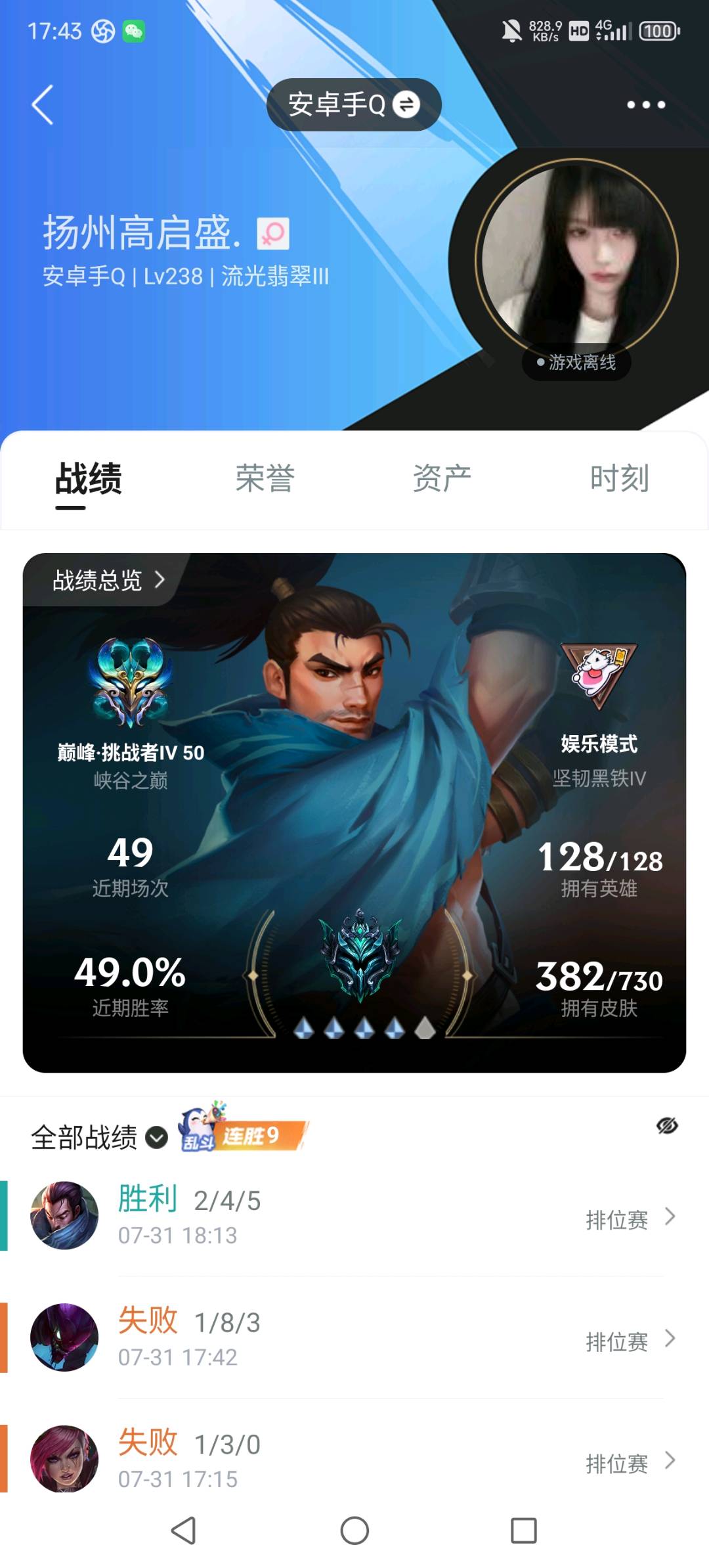Switch to the 时刻 tab
709x1568 pixels.
coord(619,479)
